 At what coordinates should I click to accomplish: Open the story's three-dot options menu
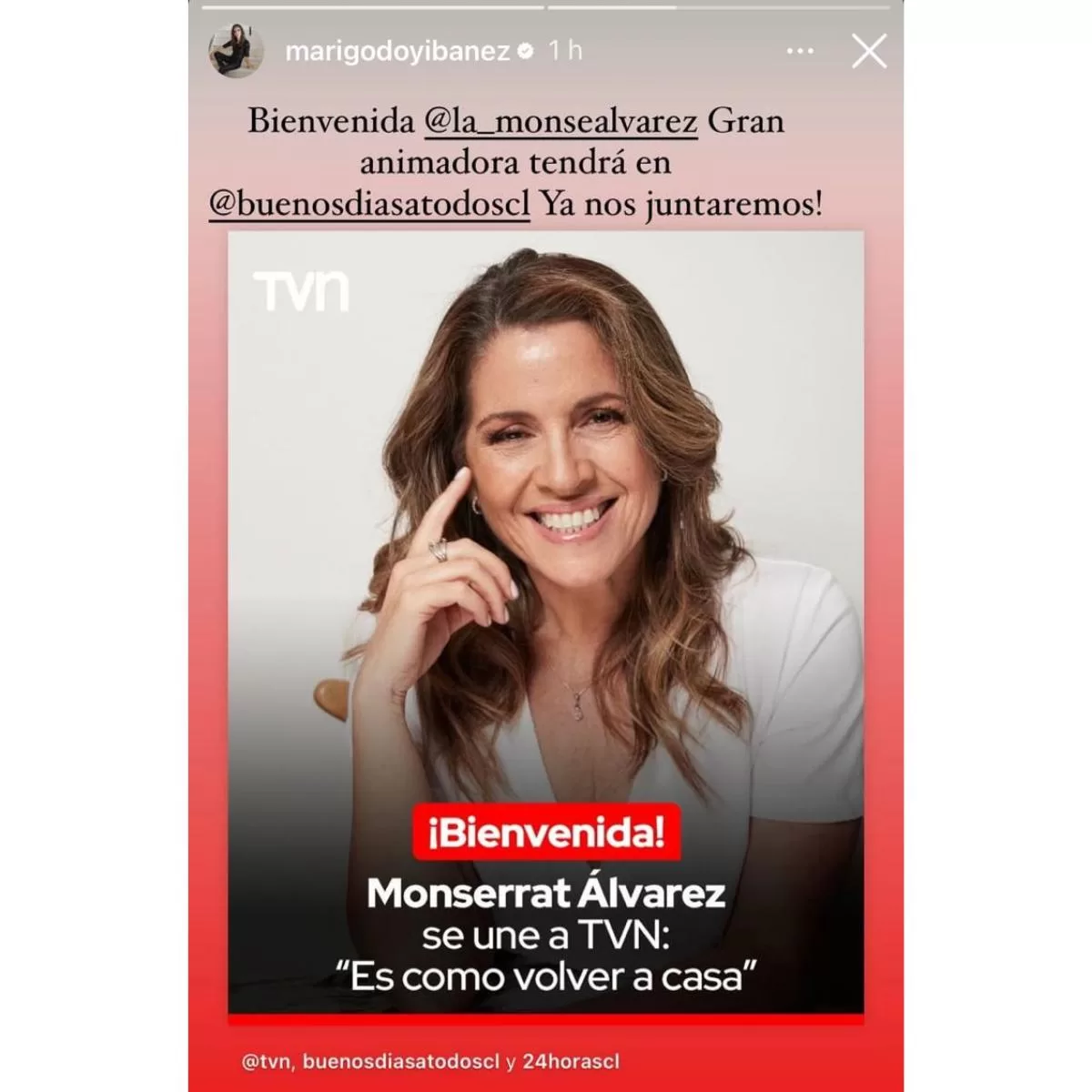point(800,51)
